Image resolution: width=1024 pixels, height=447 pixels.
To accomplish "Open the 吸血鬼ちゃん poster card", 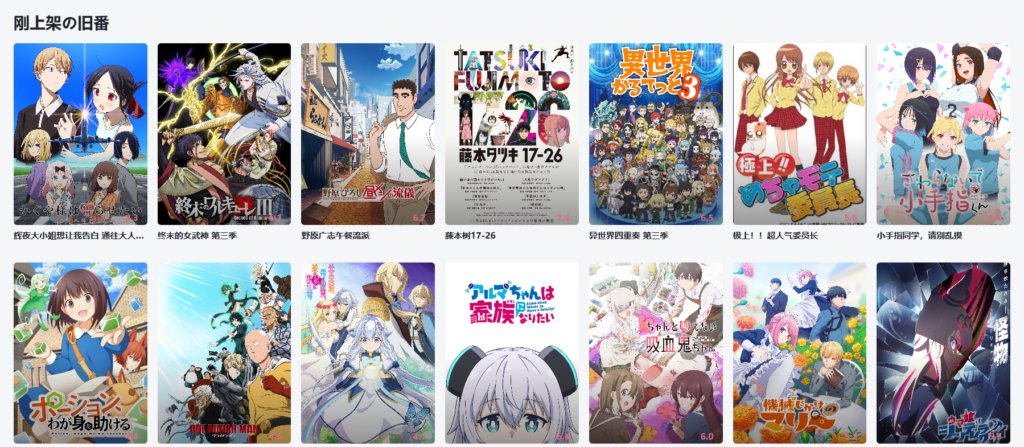I will tap(656, 353).
